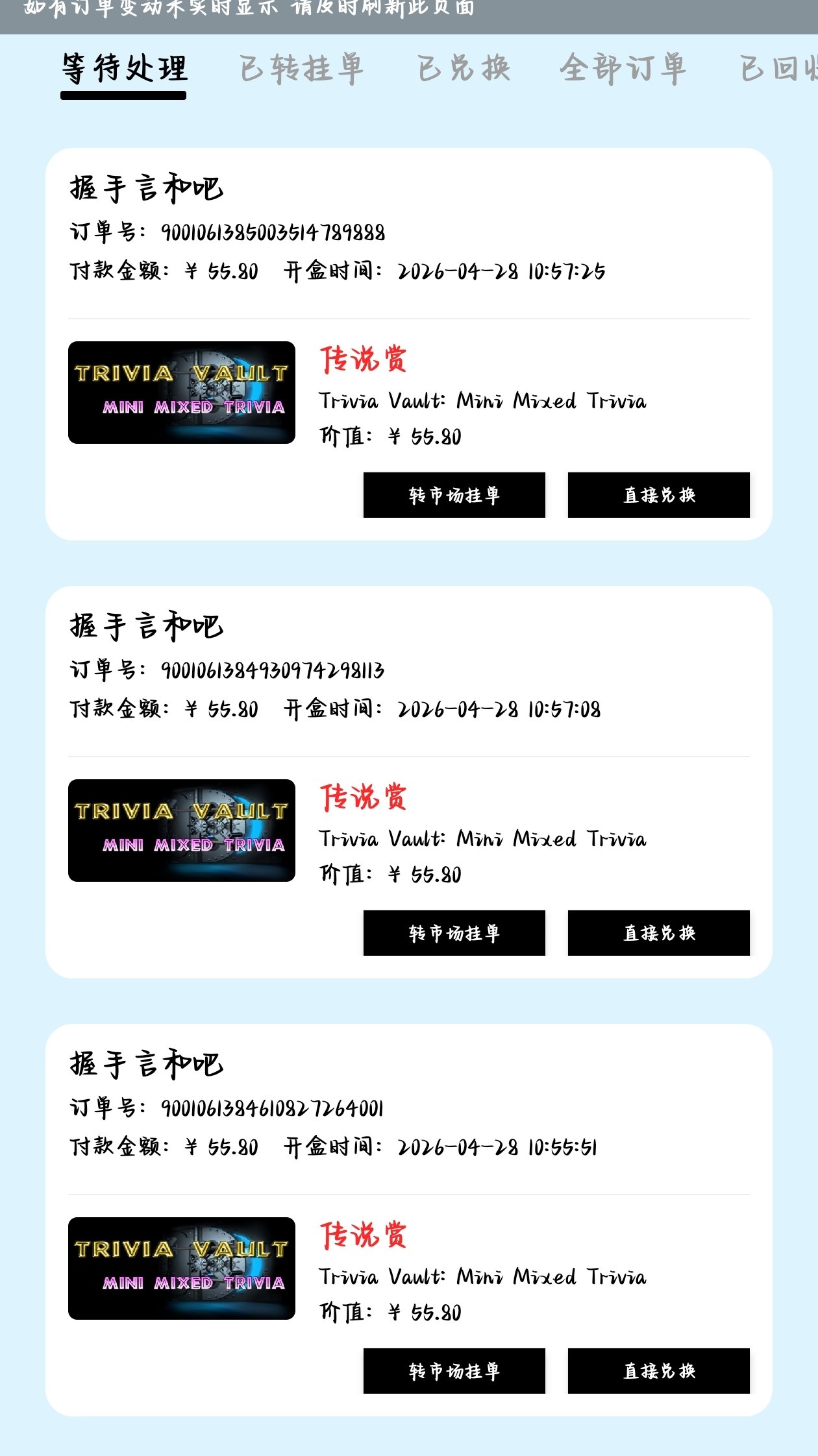Switch to the 已转挂单 tab
This screenshot has width=818, height=1456.
(301, 69)
